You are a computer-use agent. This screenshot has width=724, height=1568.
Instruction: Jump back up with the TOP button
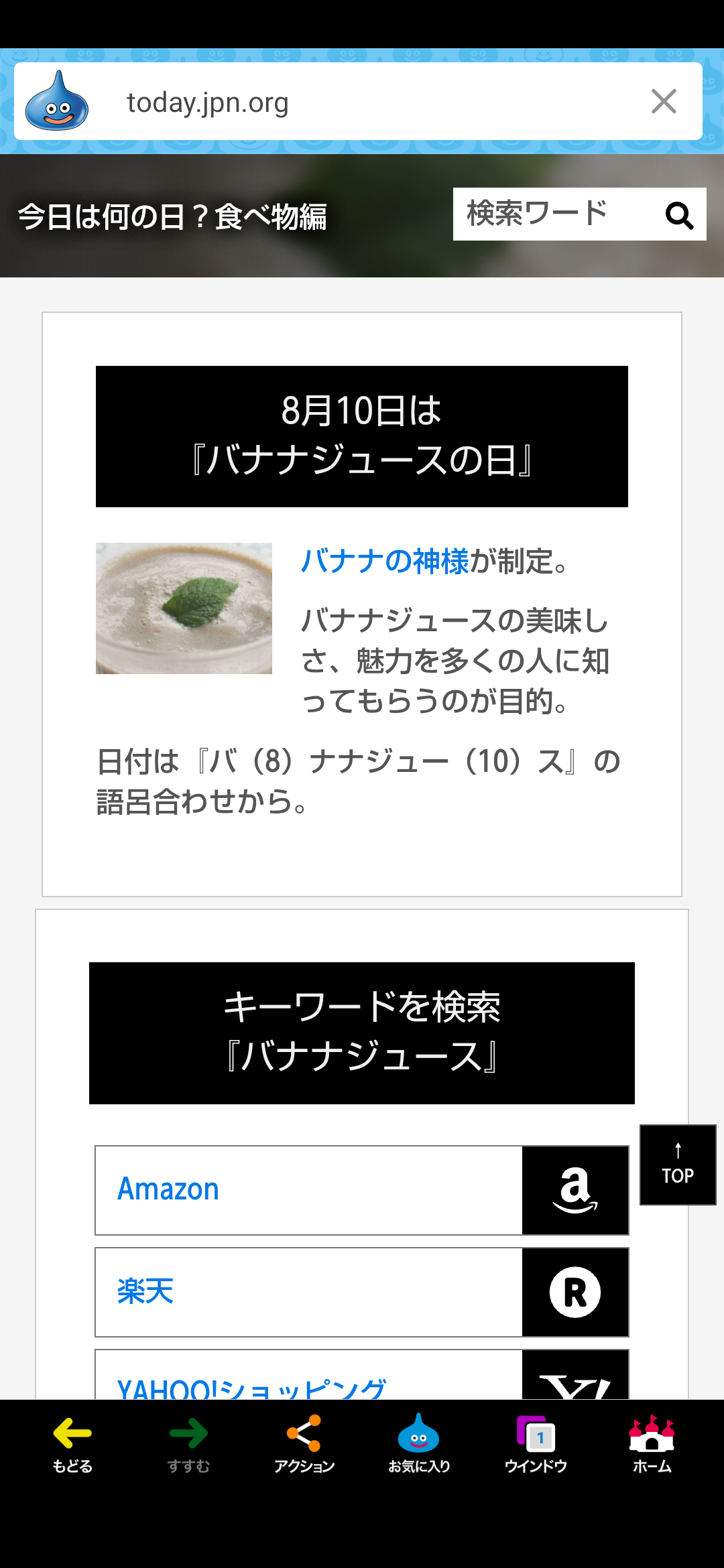click(x=678, y=1165)
